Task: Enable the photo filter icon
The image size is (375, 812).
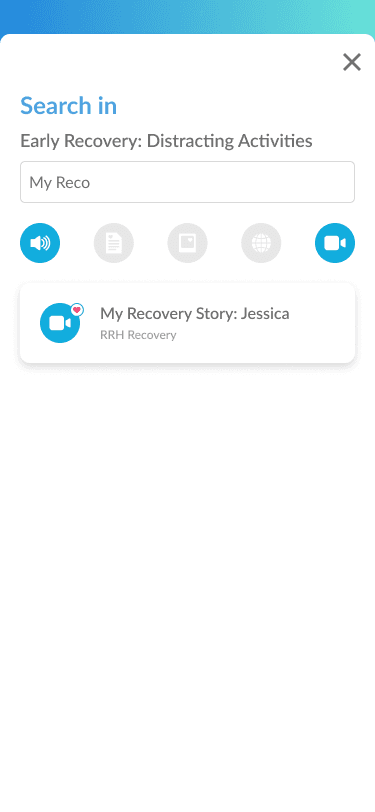Action: 188,243
